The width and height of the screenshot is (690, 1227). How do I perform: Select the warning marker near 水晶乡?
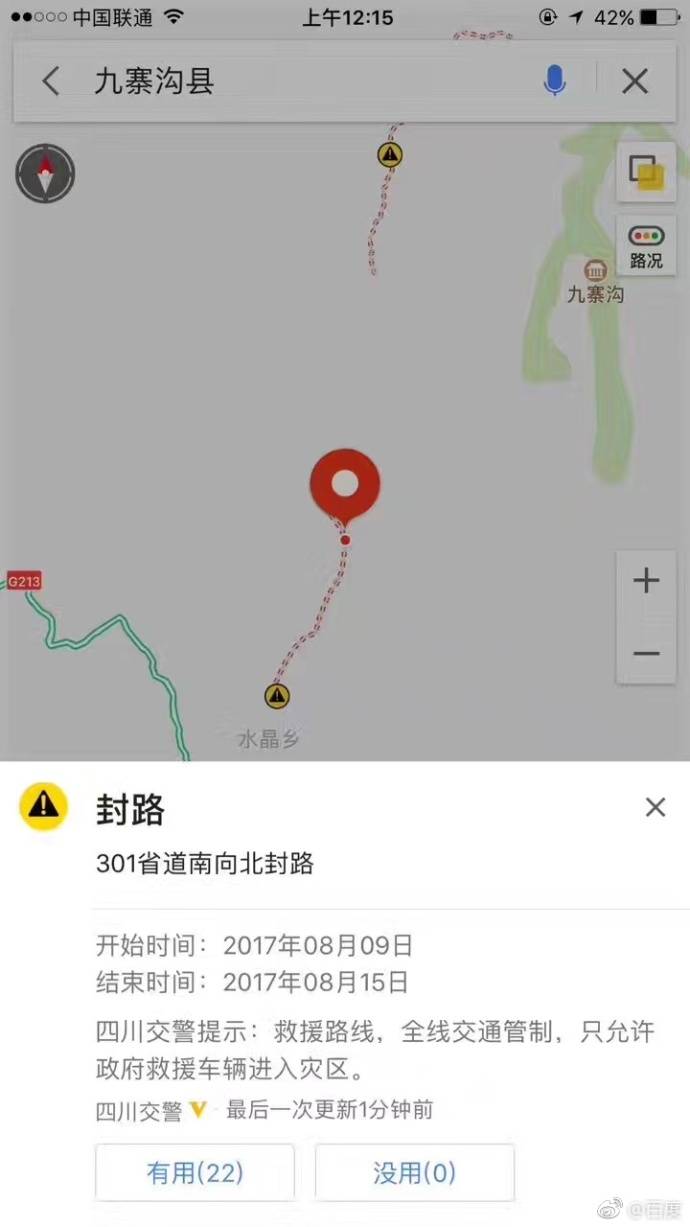(x=277, y=695)
